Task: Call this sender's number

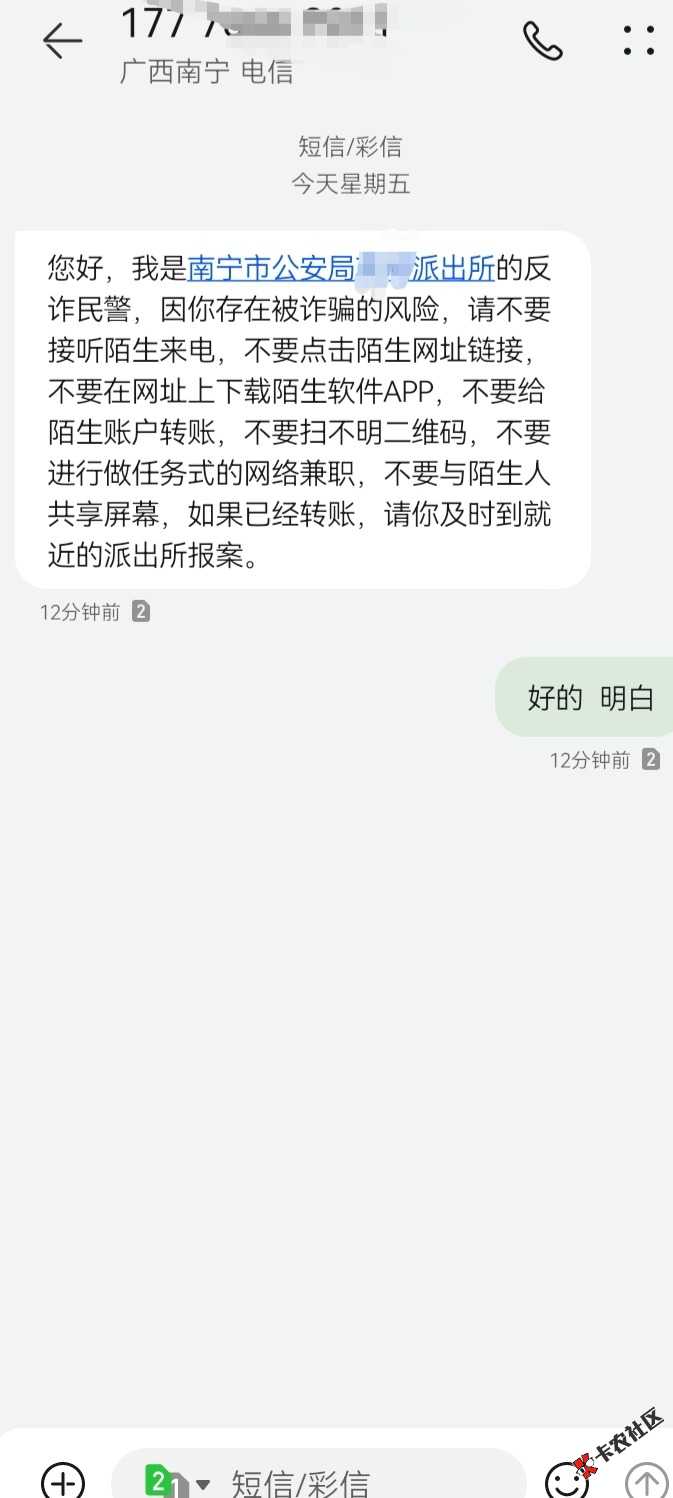Action: click(x=543, y=41)
